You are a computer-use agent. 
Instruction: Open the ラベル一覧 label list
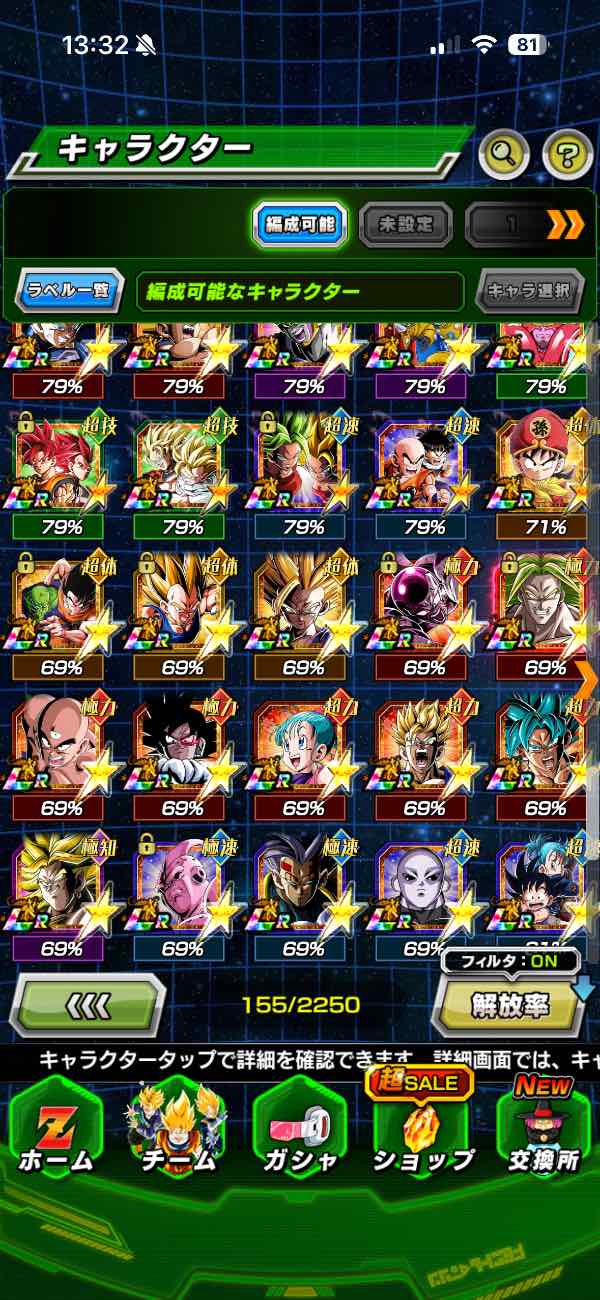(69, 292)
